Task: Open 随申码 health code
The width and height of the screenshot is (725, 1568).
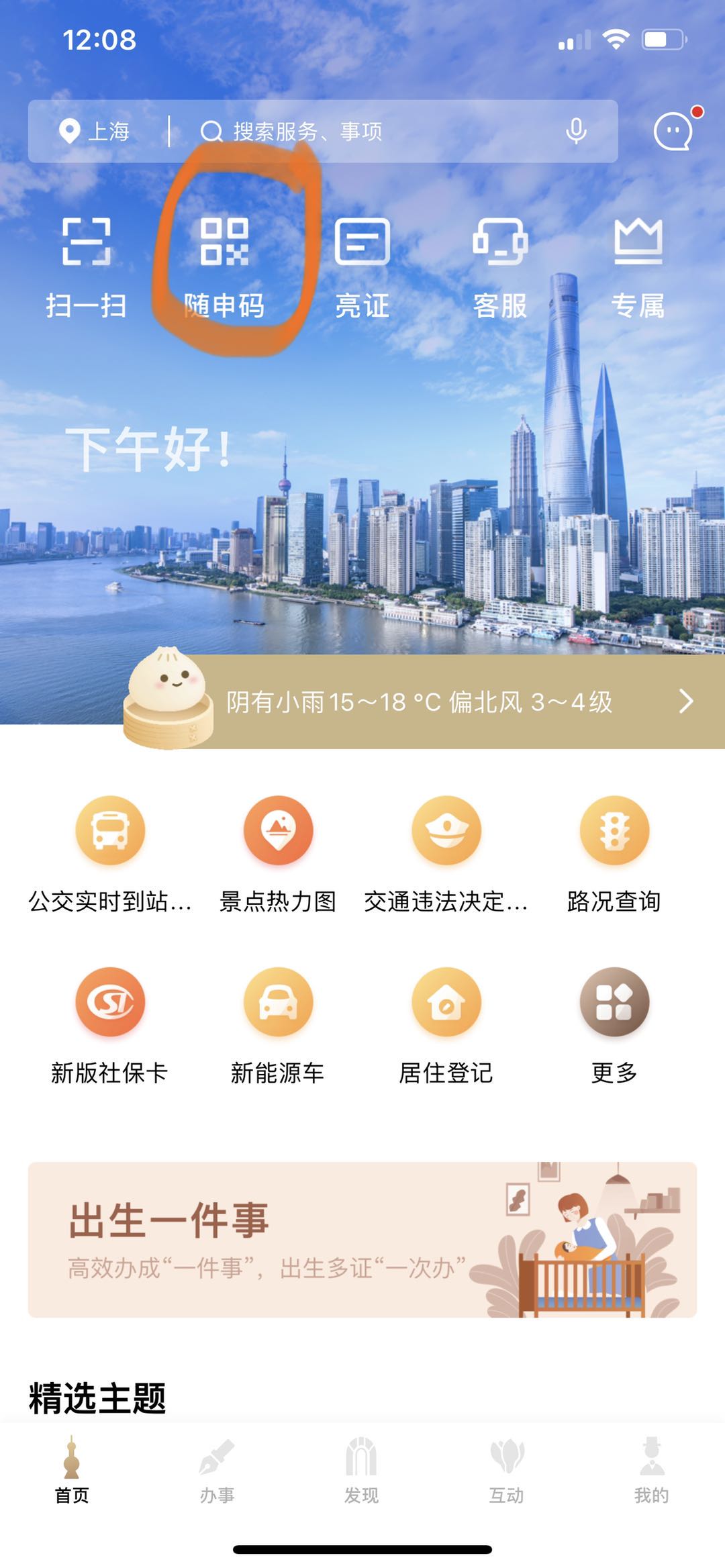Action: (x=225, y=266)
